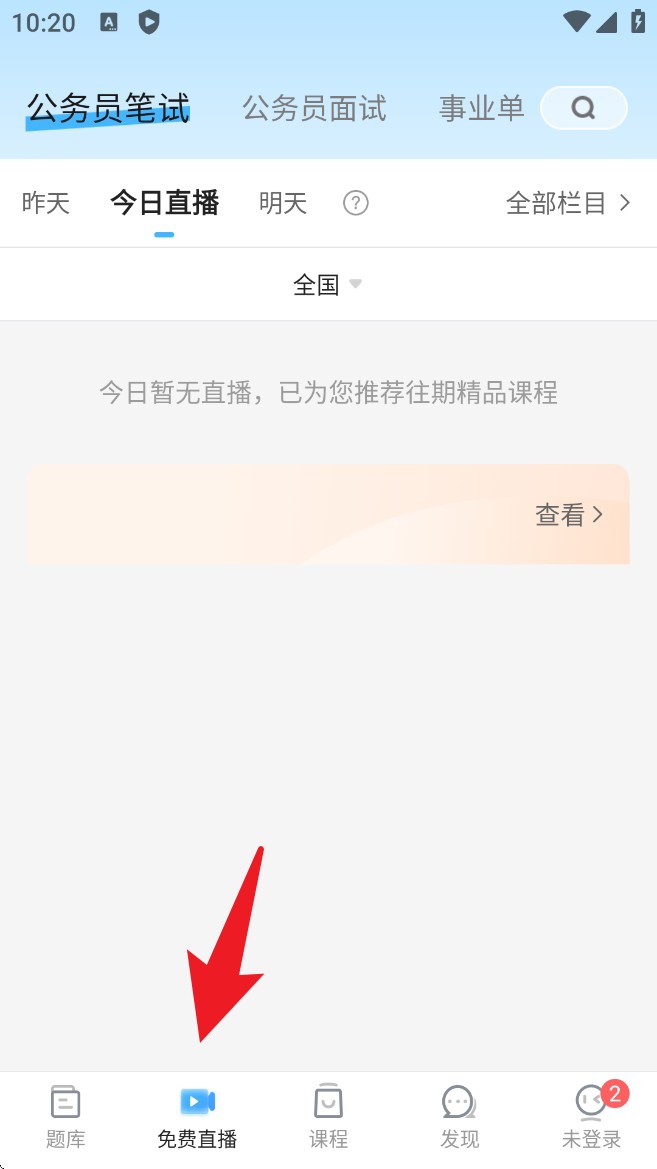Image resolution: width=657 pixels, height=1169 pixels.
Task: Open the 未登录 profile tab
Action: [x=591, y=1117]
